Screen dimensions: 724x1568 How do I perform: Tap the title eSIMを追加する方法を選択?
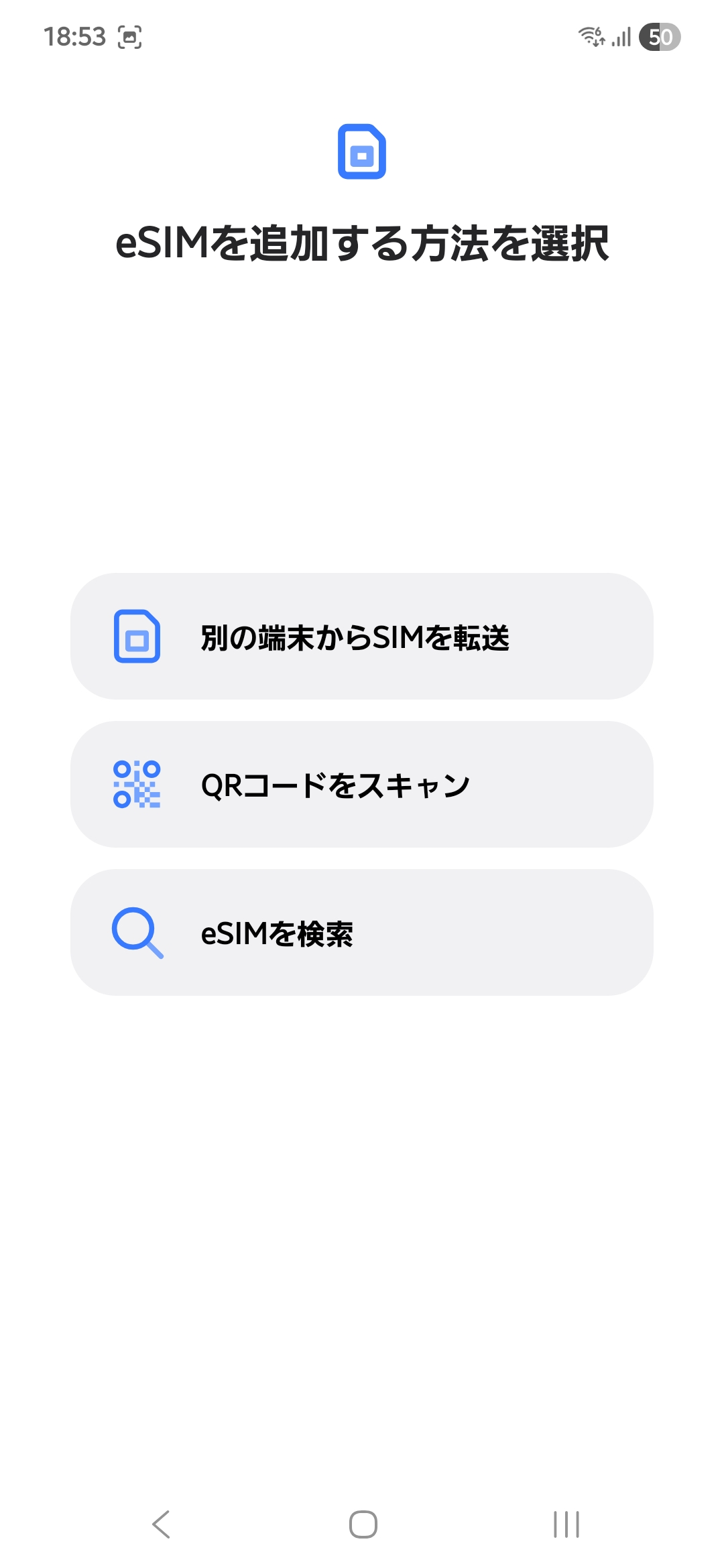pos(362,243)
